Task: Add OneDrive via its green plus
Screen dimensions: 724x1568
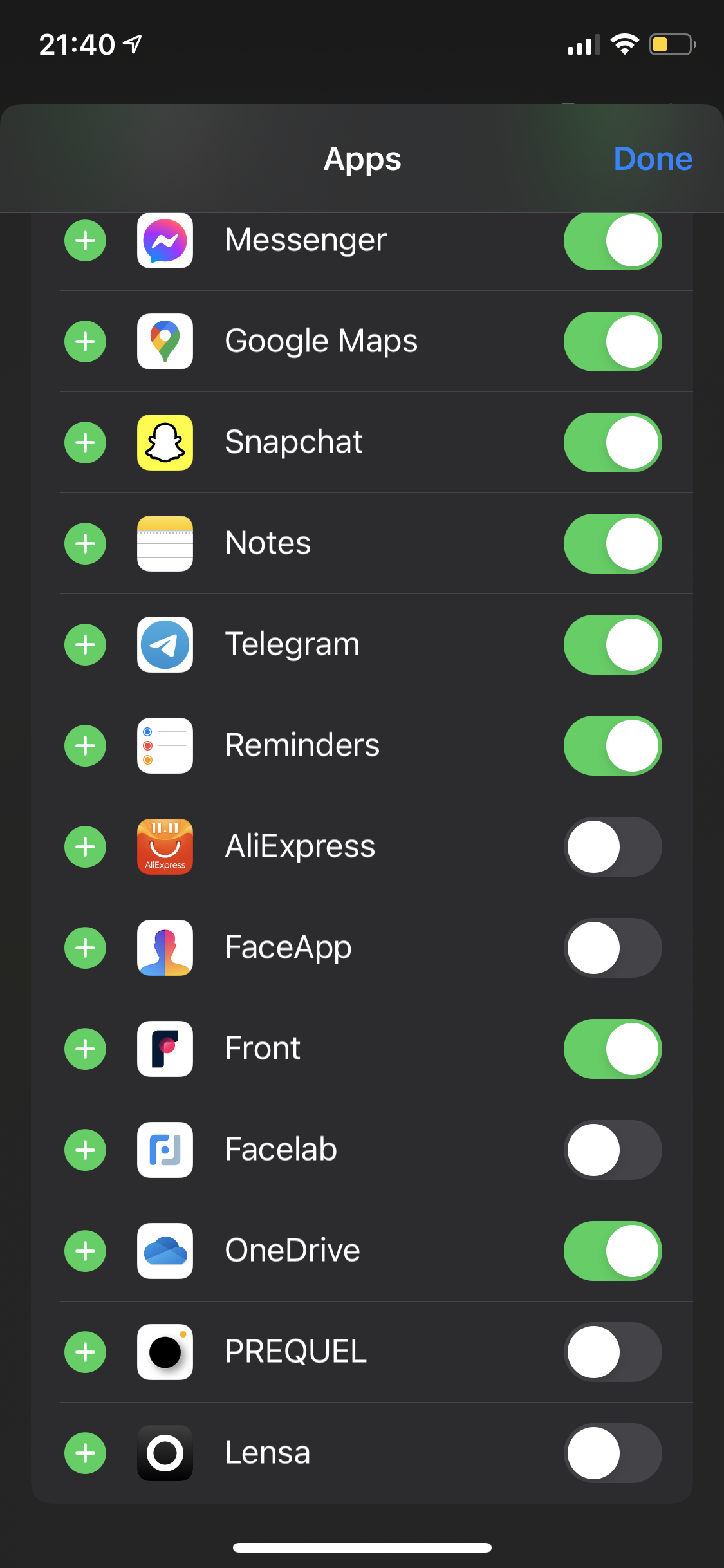Action: (86, 1251)
